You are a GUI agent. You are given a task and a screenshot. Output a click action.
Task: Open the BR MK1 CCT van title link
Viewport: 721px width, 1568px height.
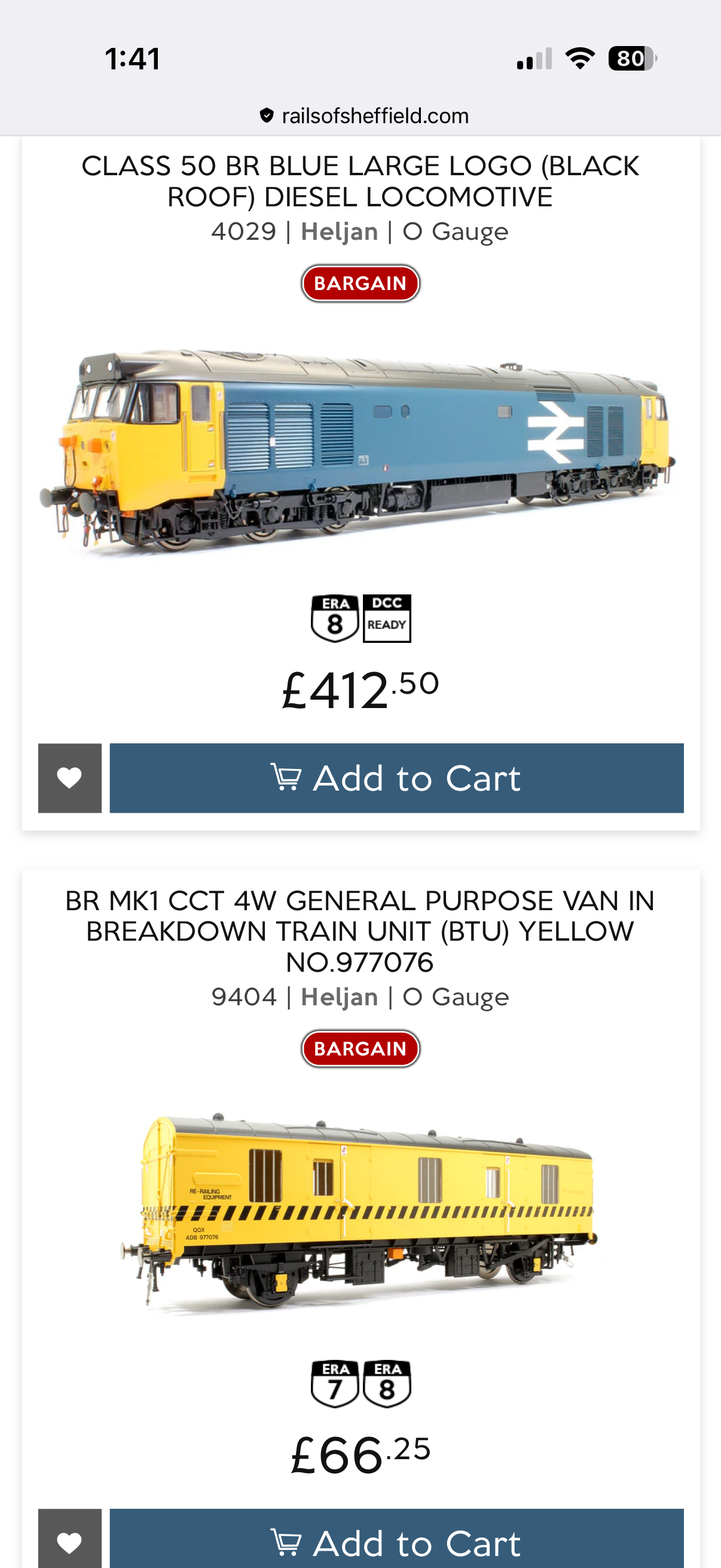[360, 931]
